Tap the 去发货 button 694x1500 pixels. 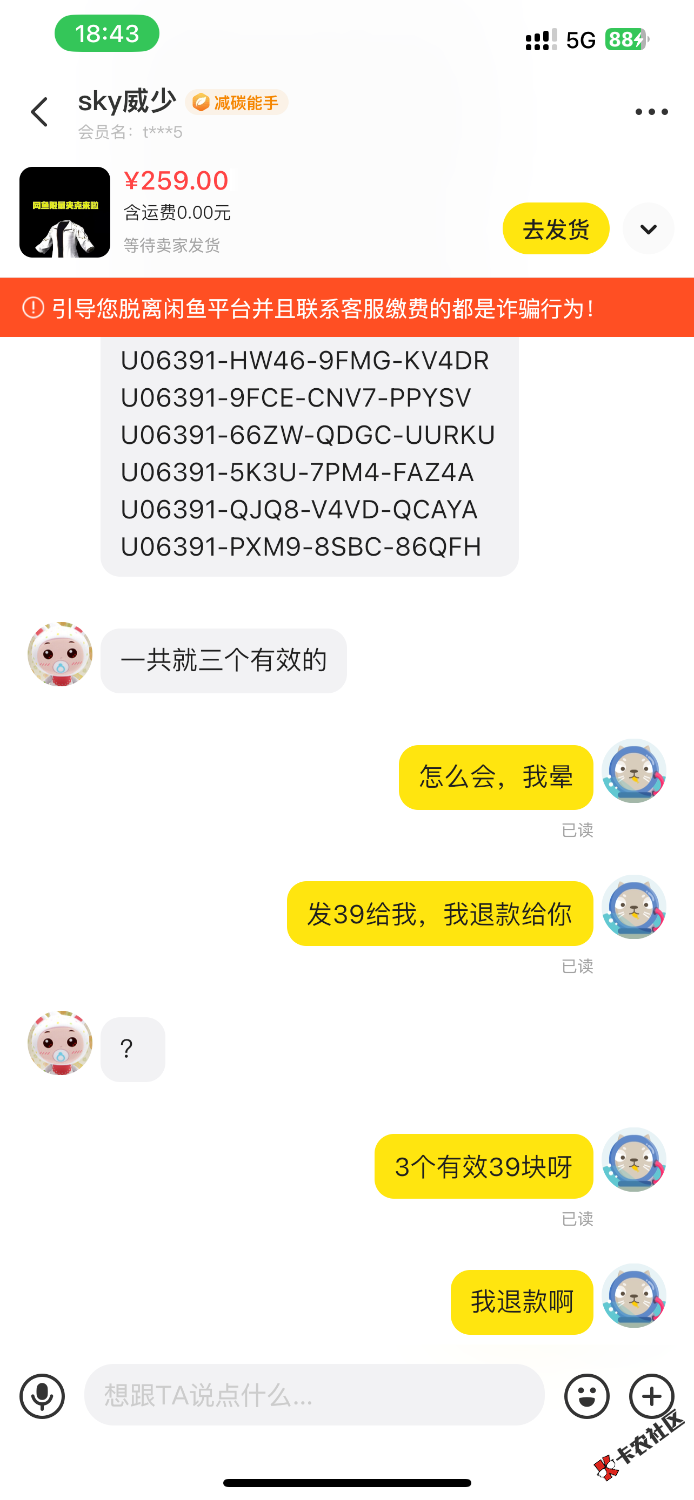[x=556, y=229]
